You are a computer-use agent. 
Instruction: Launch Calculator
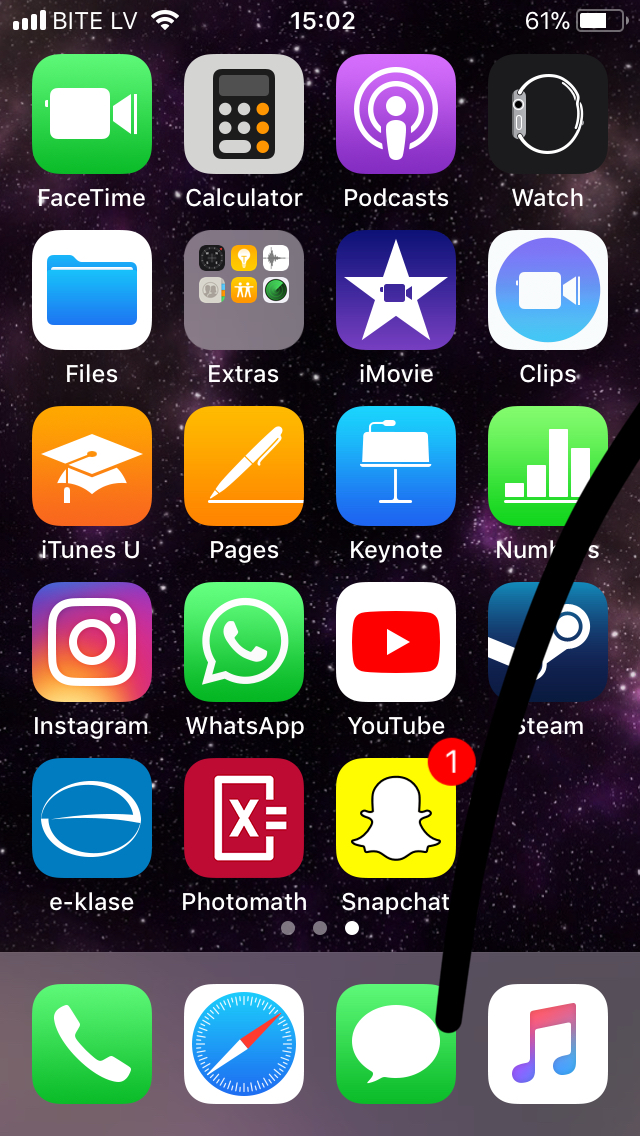click(x=244, y=114)
